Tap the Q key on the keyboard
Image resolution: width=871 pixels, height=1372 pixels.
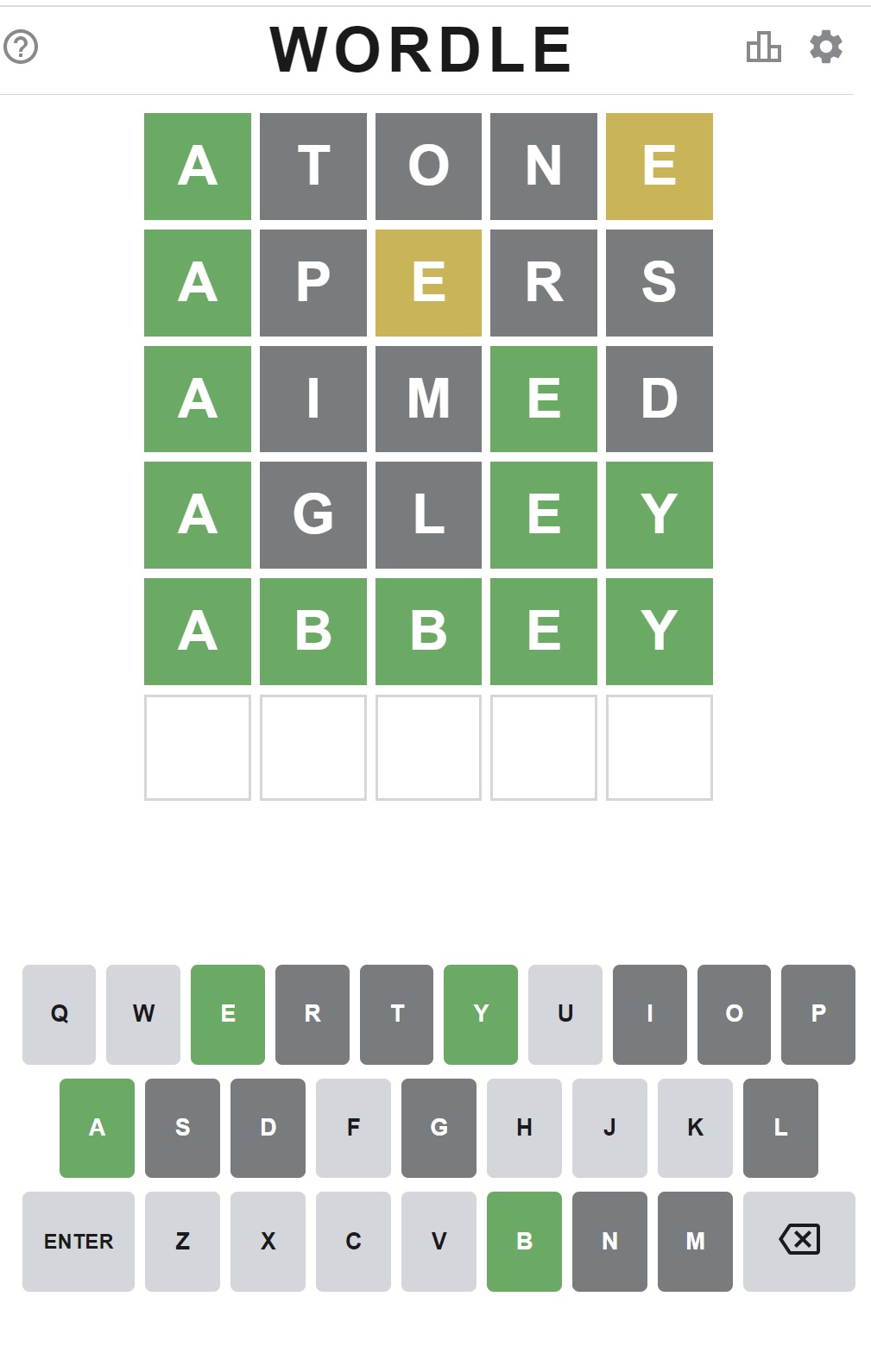click(x=60, y=1014)
